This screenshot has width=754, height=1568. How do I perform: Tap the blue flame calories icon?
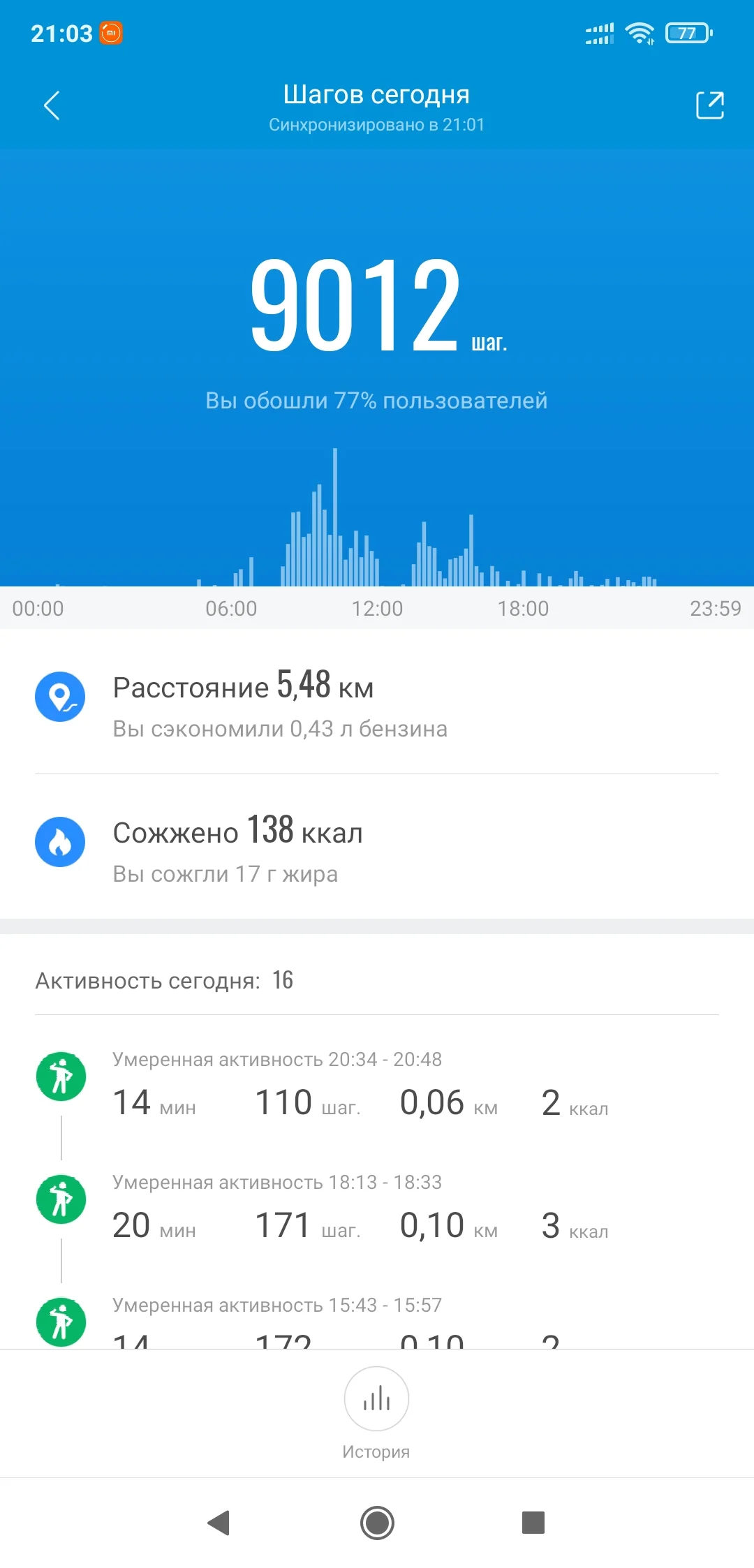tap(61, 841)
